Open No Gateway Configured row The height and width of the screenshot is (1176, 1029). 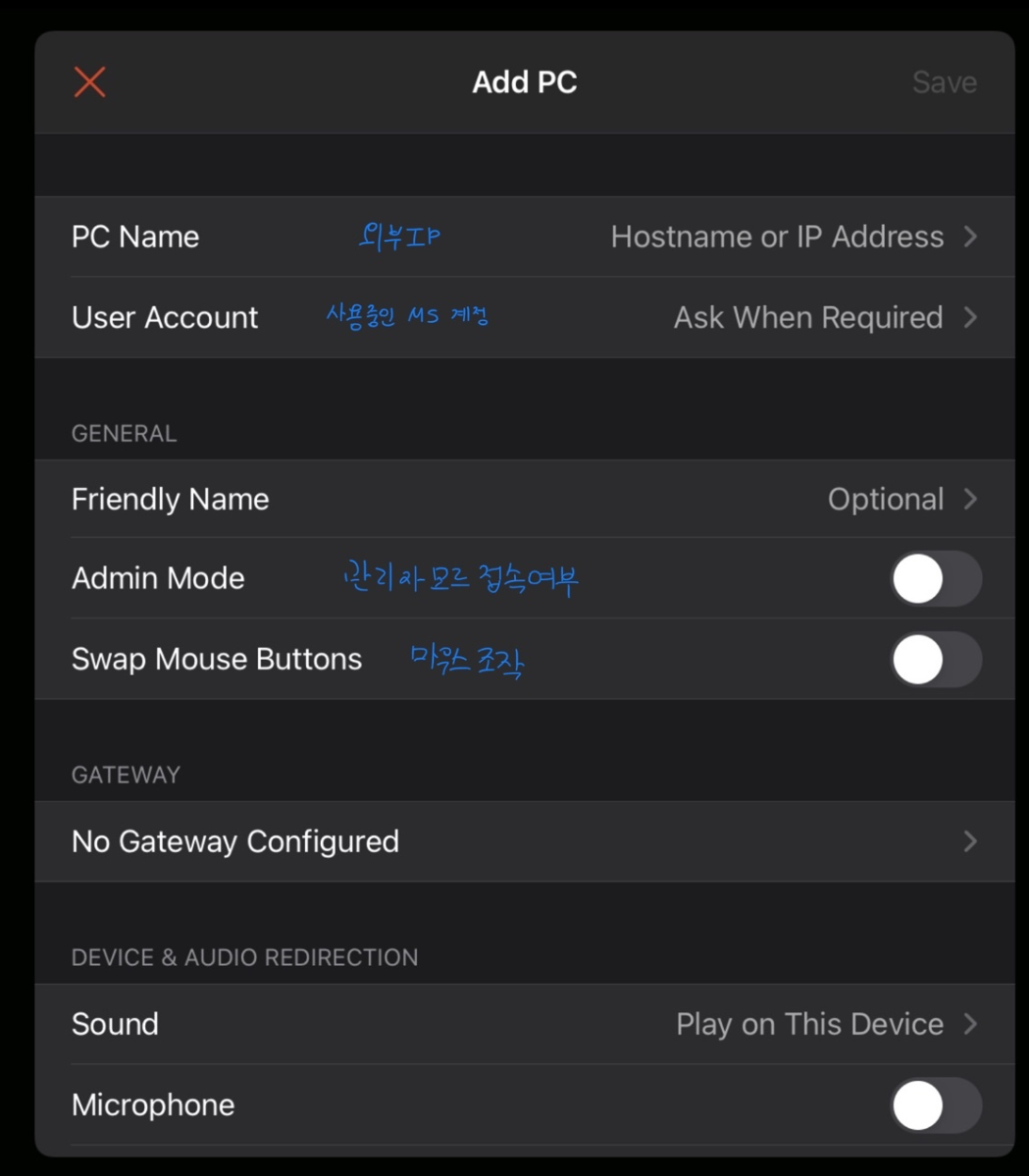click(523, 842)
